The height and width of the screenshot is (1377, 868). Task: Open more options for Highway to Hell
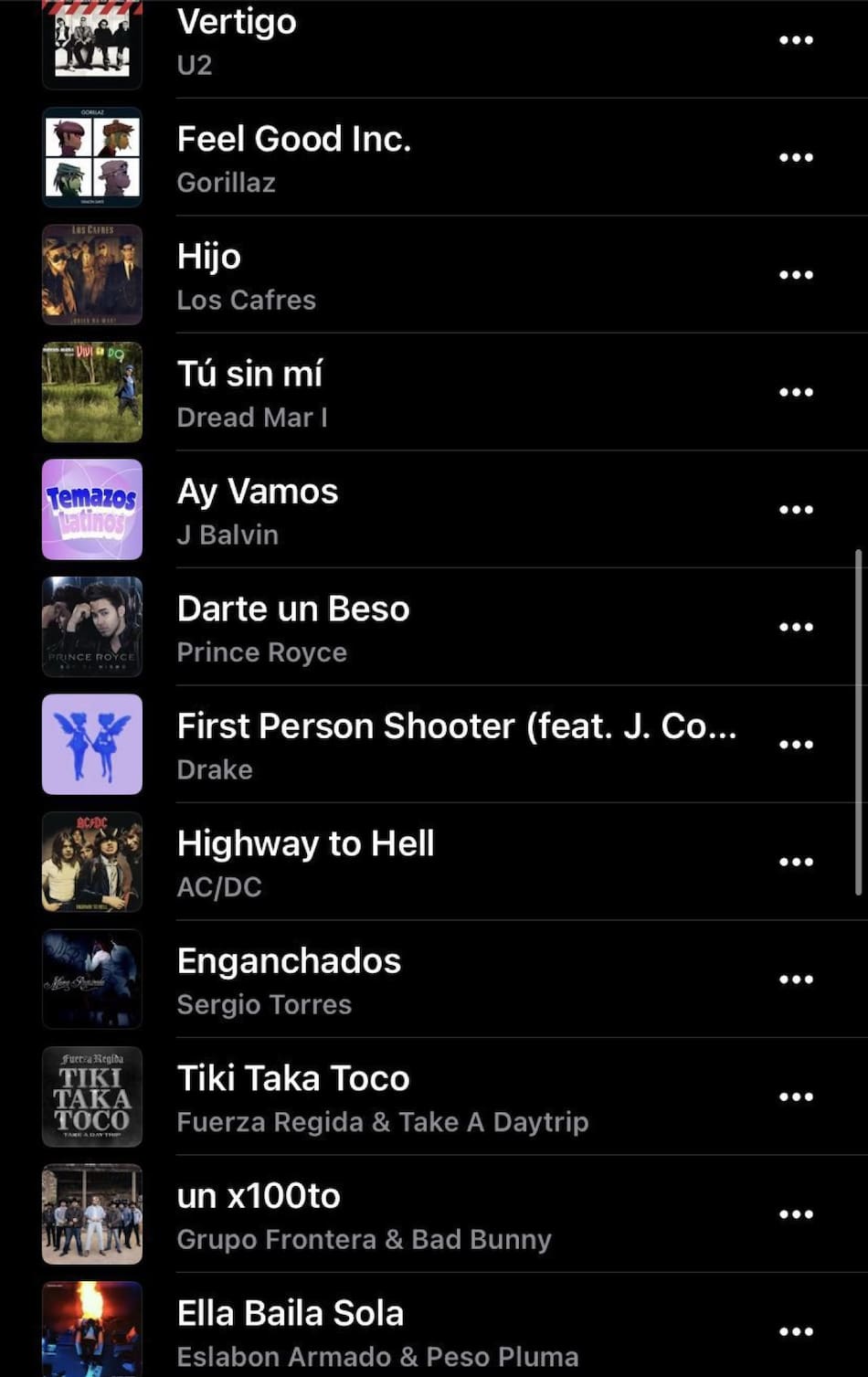coord(796,861)
